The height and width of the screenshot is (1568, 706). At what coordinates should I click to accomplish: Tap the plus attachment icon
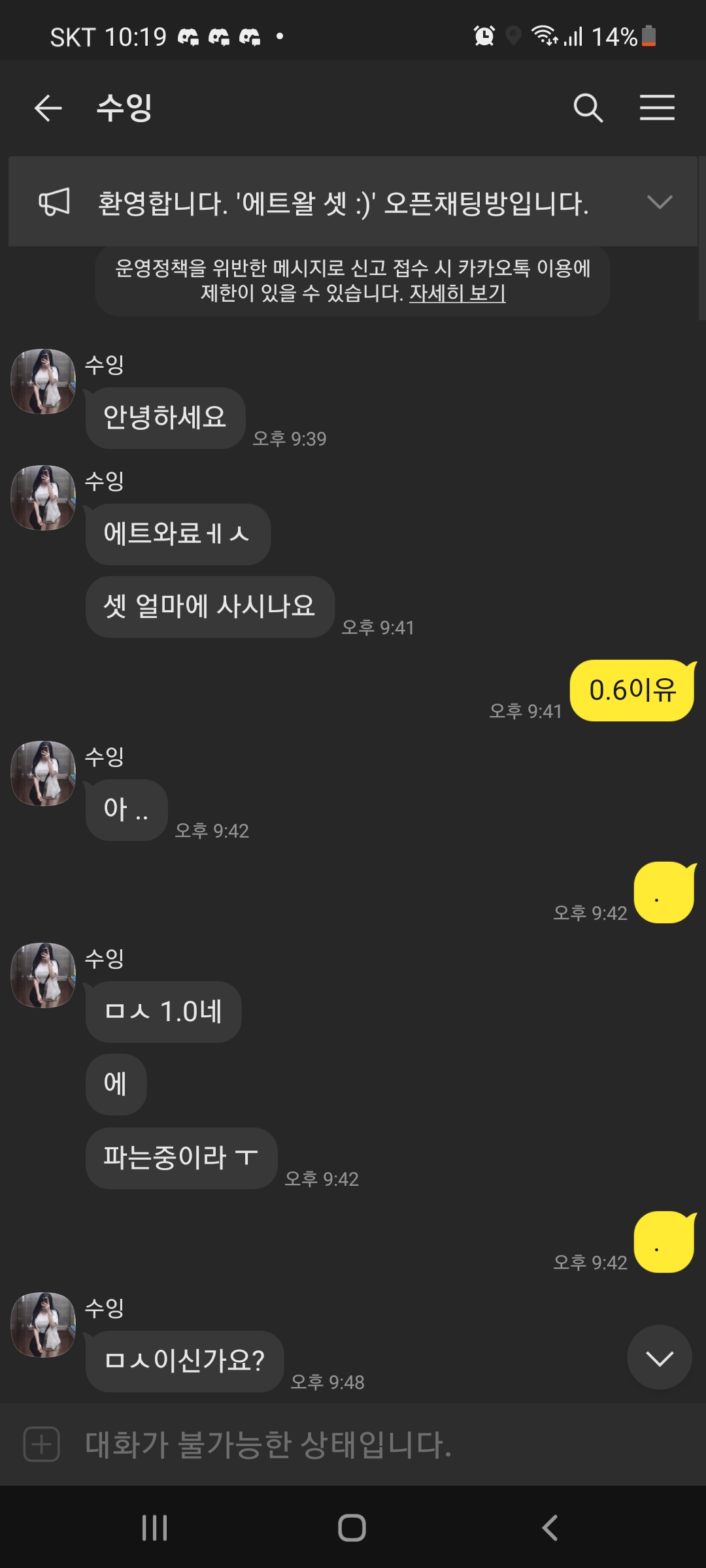click(42, 1445)
